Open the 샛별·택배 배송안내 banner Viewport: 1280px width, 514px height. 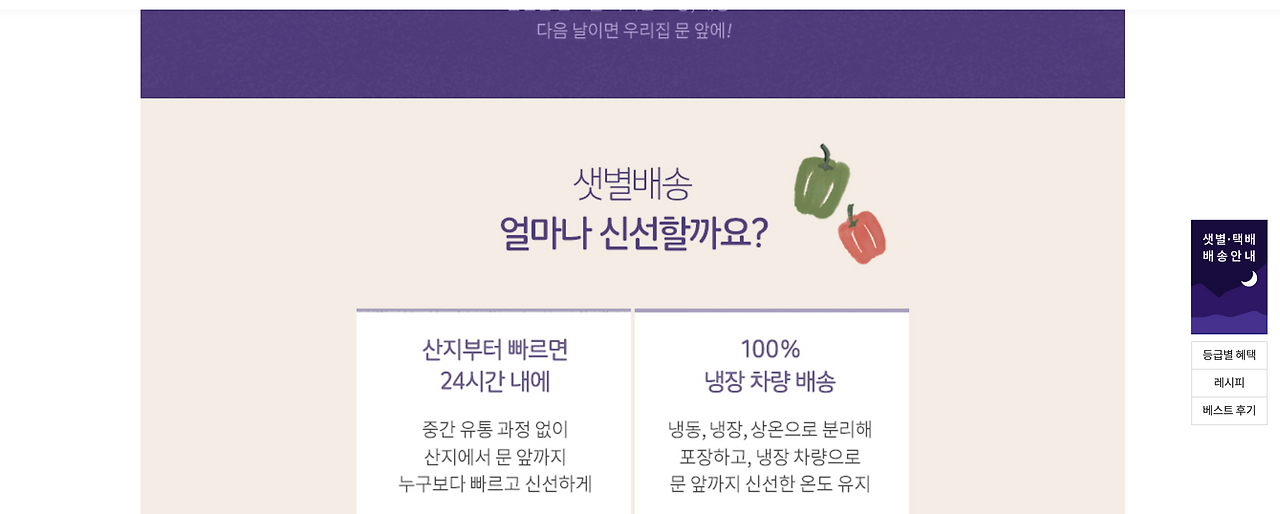[x=1229, y=277]
